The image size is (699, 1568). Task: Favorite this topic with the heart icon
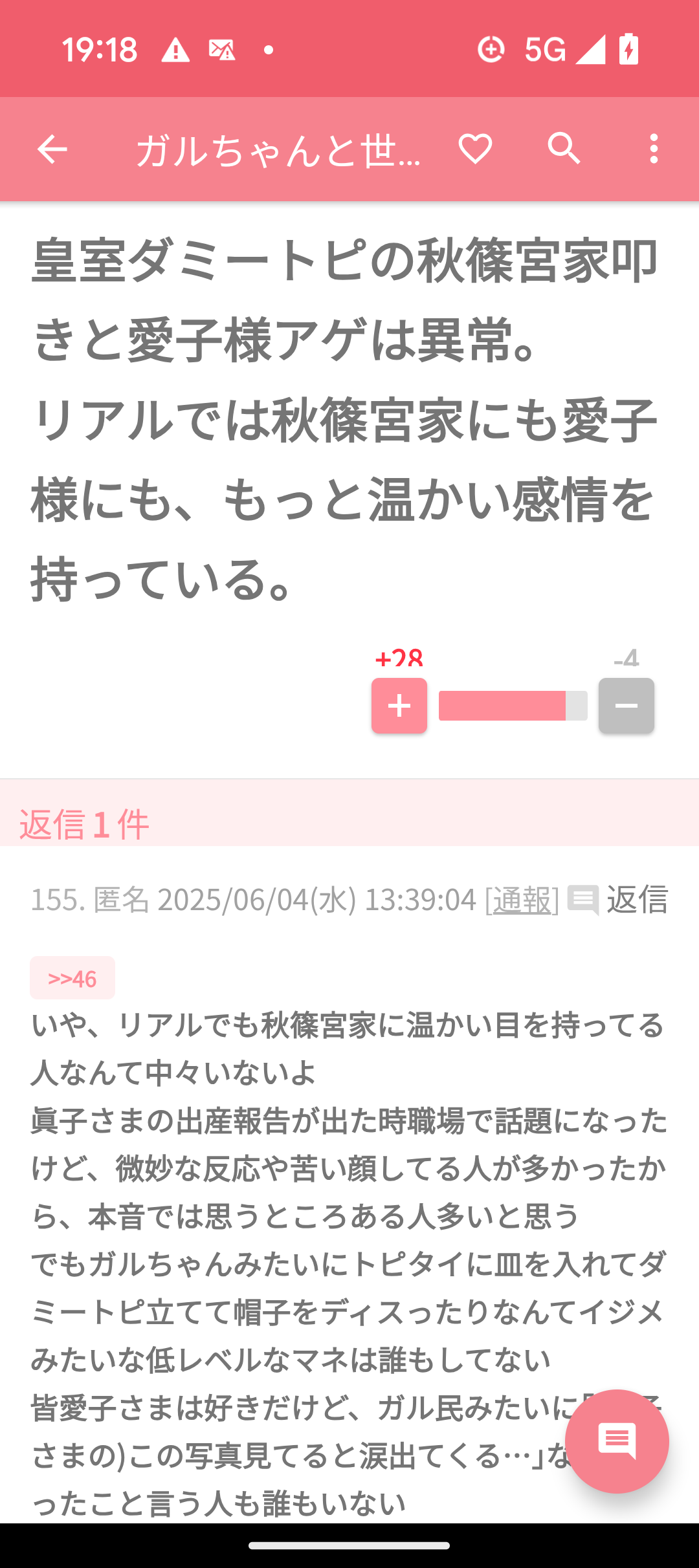coord(475,149)
